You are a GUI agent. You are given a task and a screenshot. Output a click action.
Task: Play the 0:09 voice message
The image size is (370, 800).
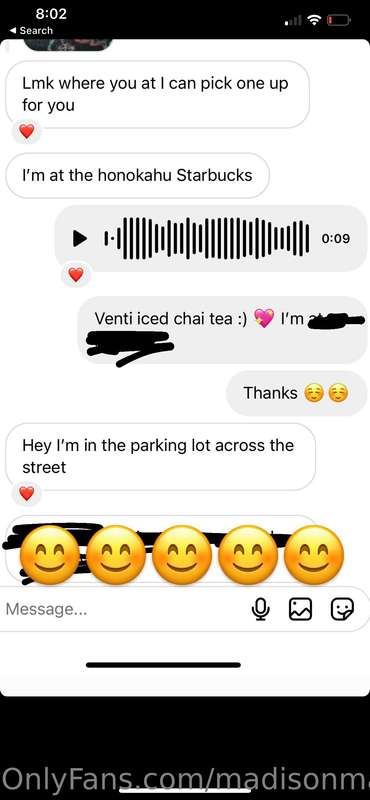click(79, 238)
